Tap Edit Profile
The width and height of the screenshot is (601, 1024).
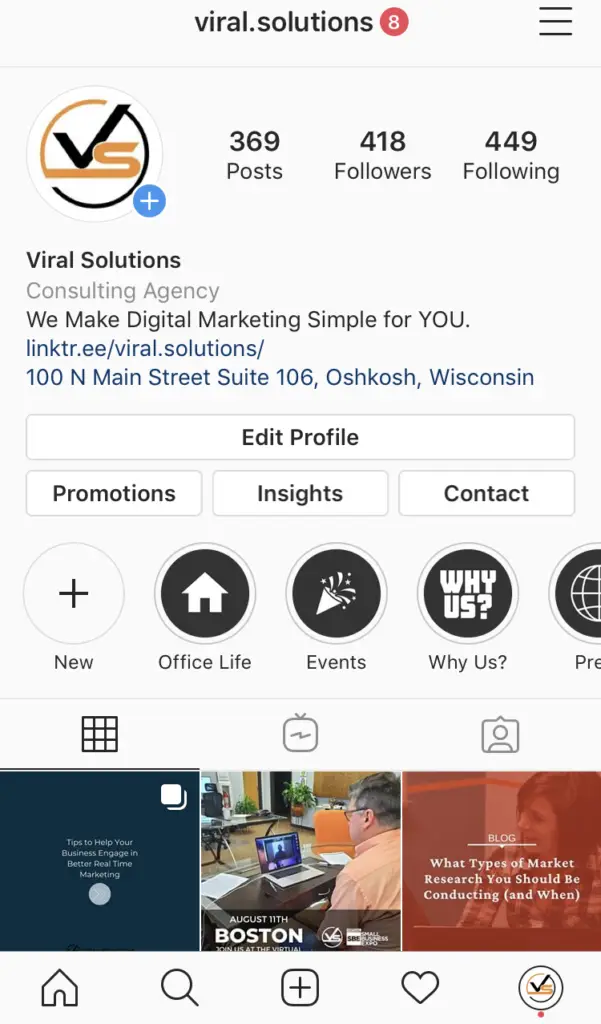click(x=300, y=437)
